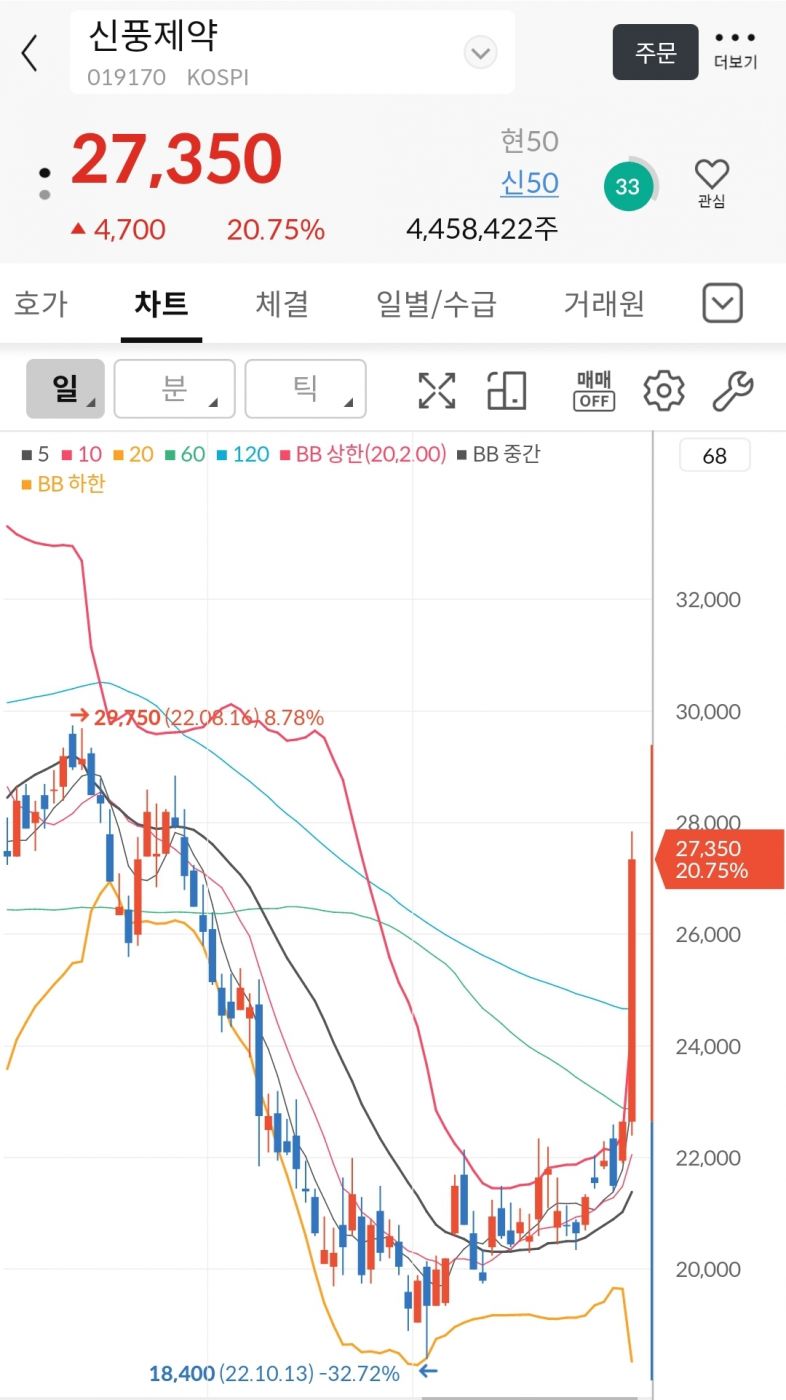Open the chart tools wrench
The width and height of the screenshot is (786, 1400).
(732, 390)
